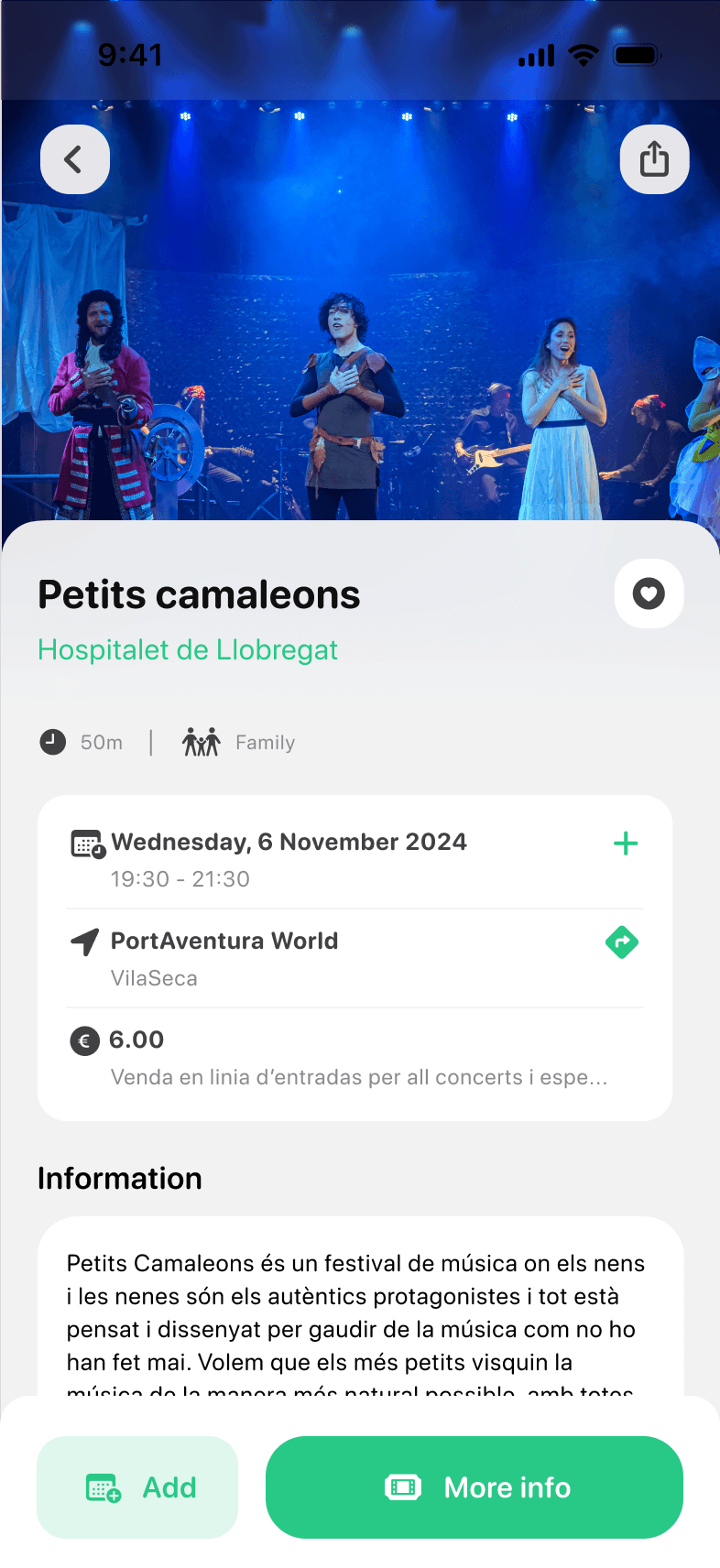Favorite the event with the heart icon
720x1568 pixels.
point(649,593)
